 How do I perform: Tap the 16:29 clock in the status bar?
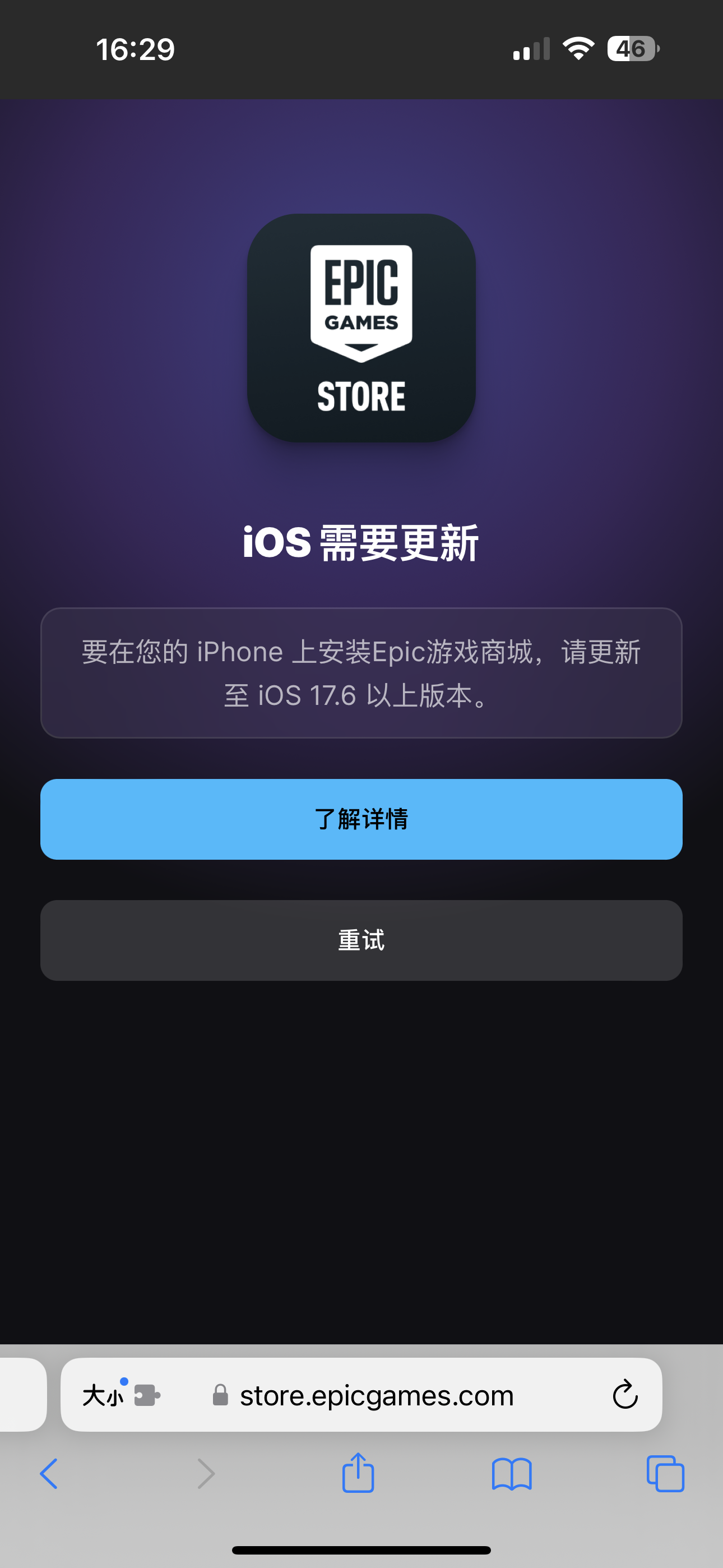point(135,49)
